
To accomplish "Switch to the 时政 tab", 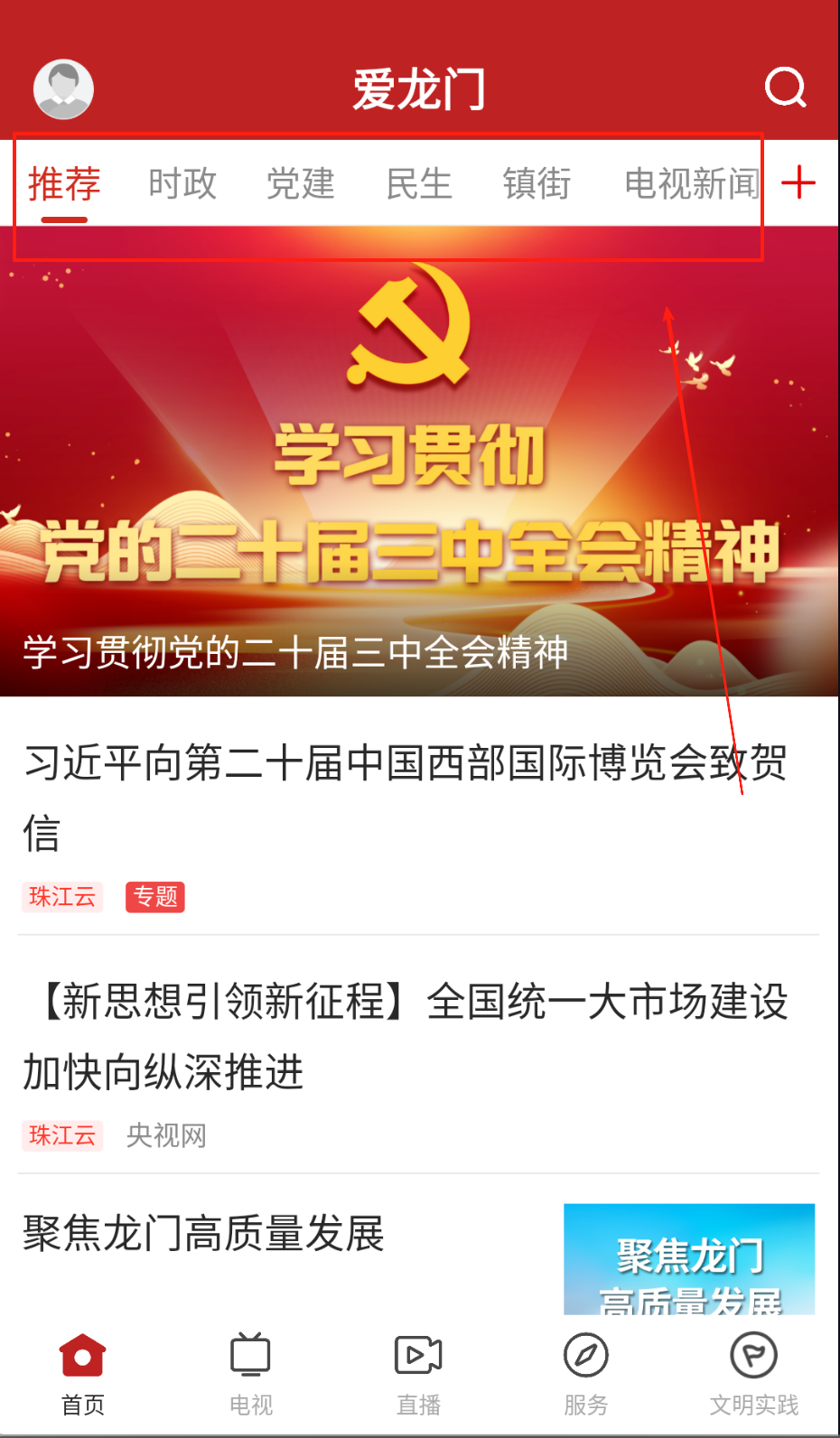I will 182,184.
